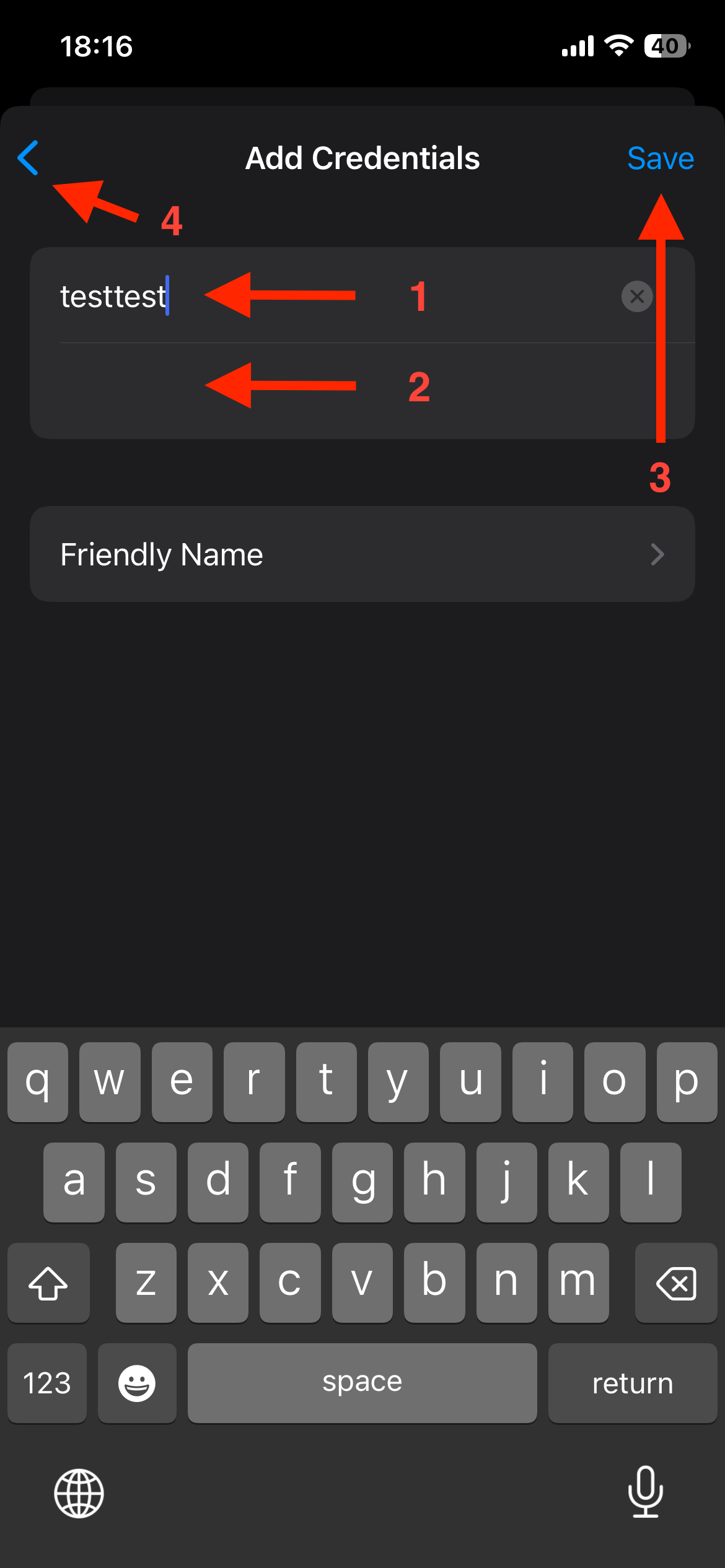Screen dimensions: 725x1568
Task: Tap the shift key
Action: [x=48, y=1283]
